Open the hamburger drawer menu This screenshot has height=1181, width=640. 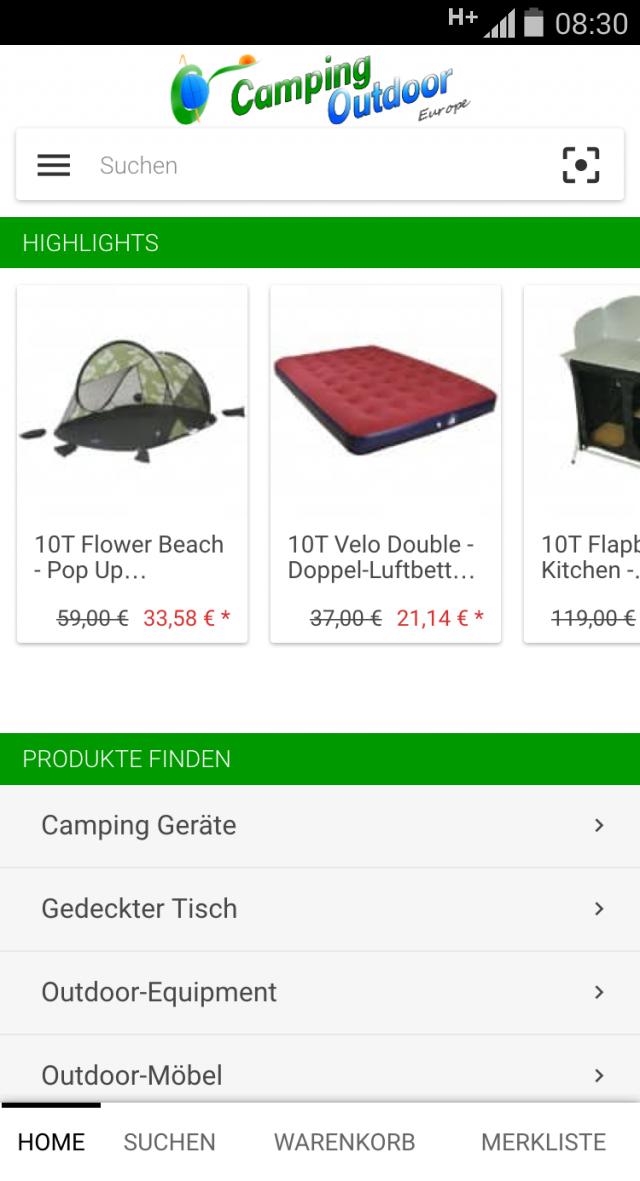coord(54,165)
